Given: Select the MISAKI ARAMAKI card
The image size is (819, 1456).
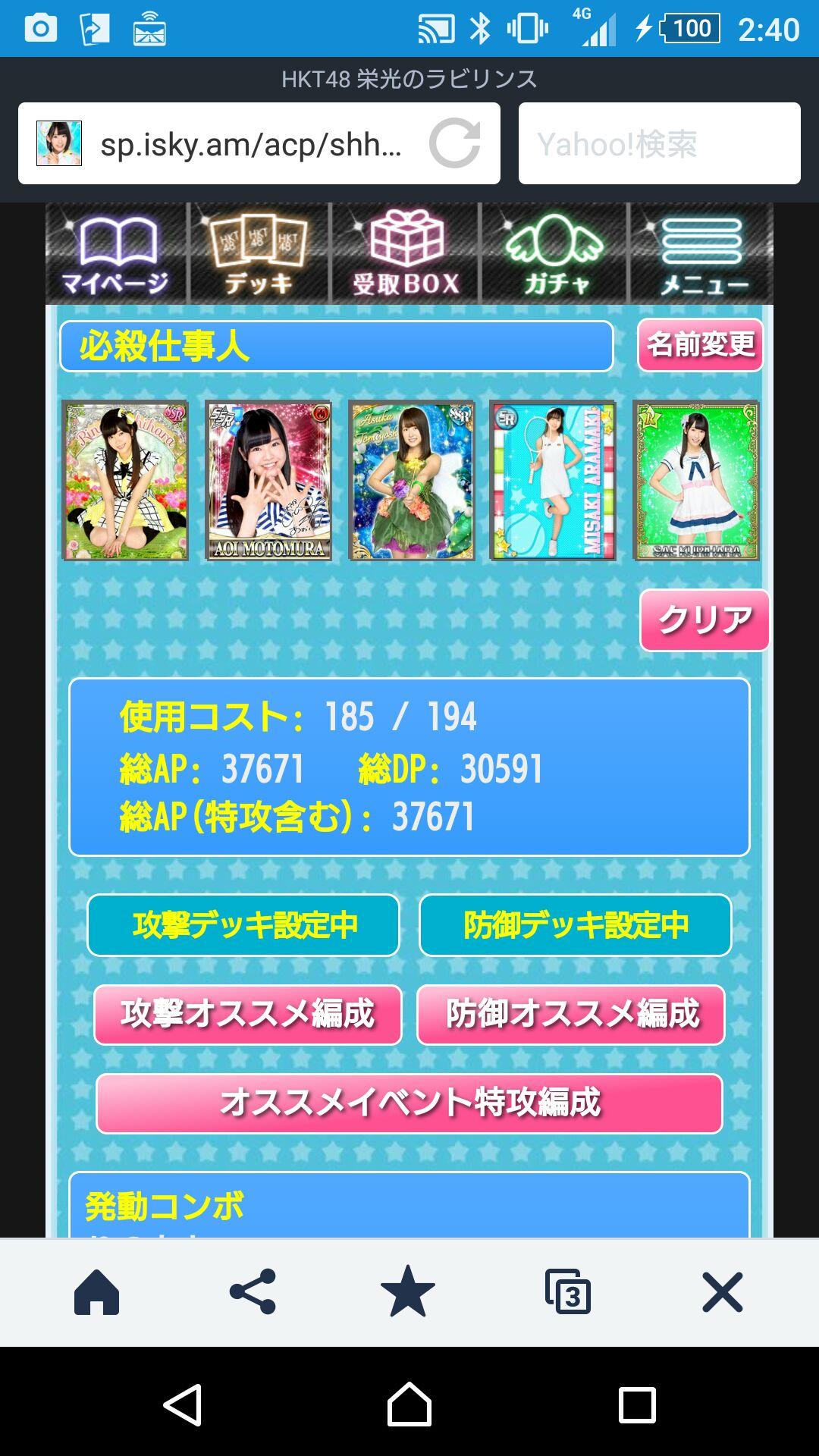Looking at the screenshot, I should 553,481.
